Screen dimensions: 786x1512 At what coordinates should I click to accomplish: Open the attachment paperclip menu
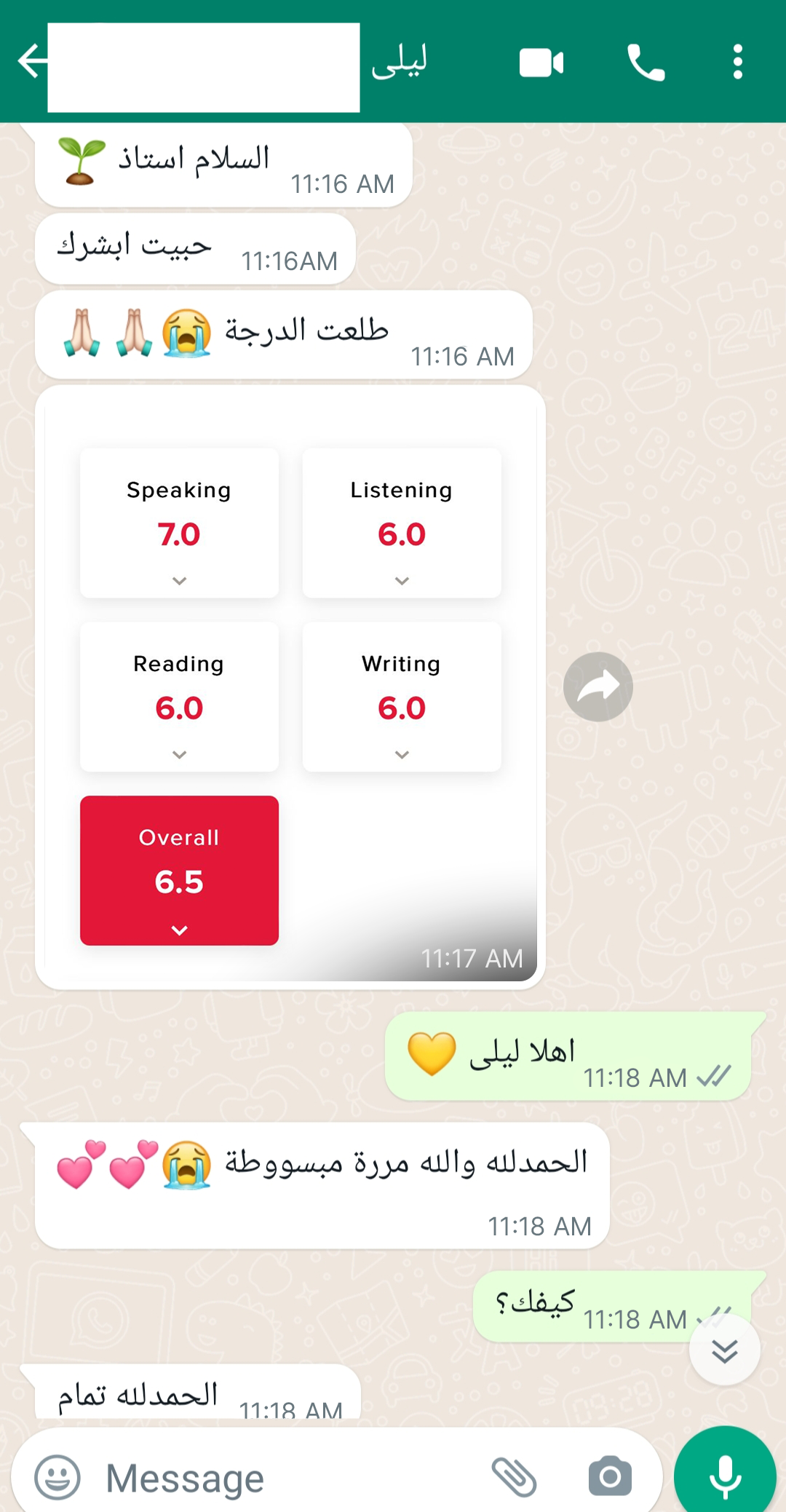(514, 1478)
